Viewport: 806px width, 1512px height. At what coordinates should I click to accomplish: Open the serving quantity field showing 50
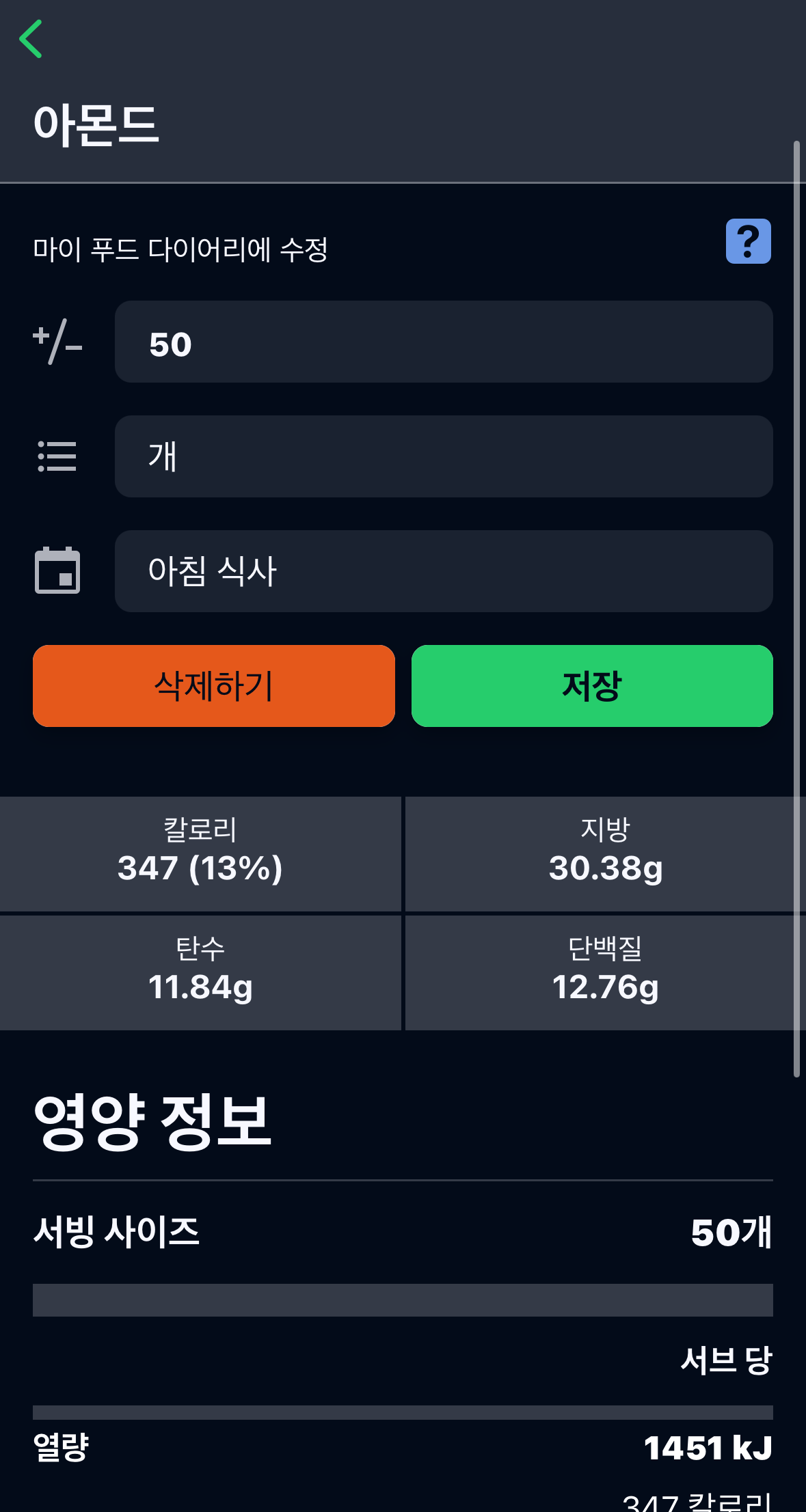tap(443, 342)
